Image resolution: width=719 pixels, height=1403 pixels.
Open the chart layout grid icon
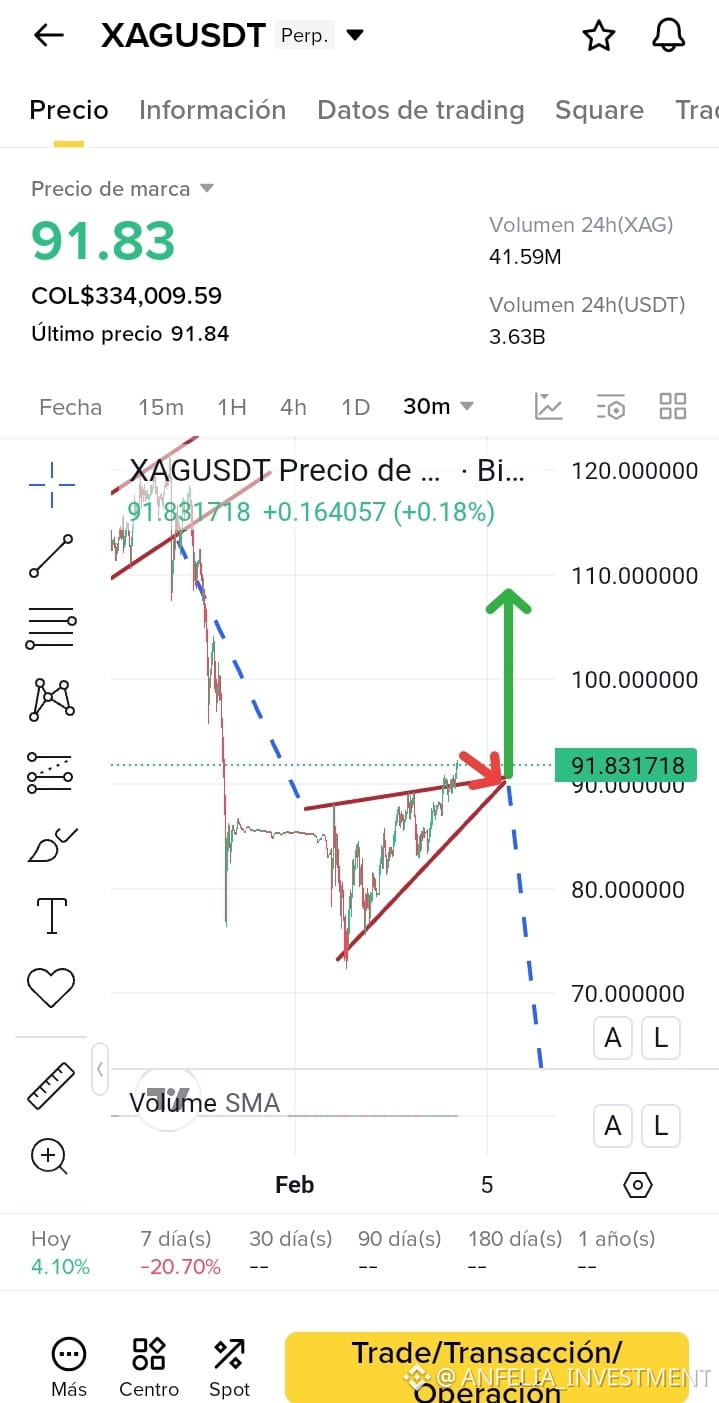[x=673, y=406]
